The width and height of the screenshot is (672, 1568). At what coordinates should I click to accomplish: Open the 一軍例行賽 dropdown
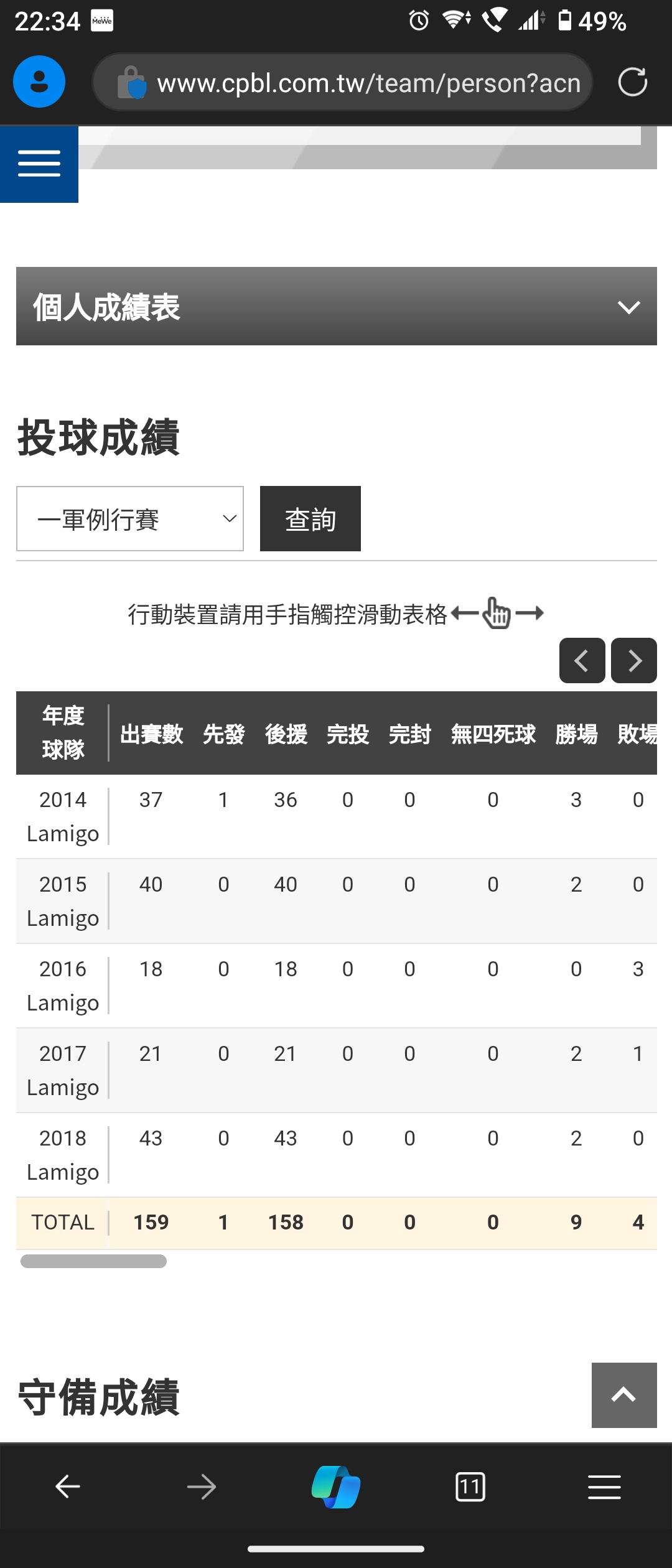point(130,519)
